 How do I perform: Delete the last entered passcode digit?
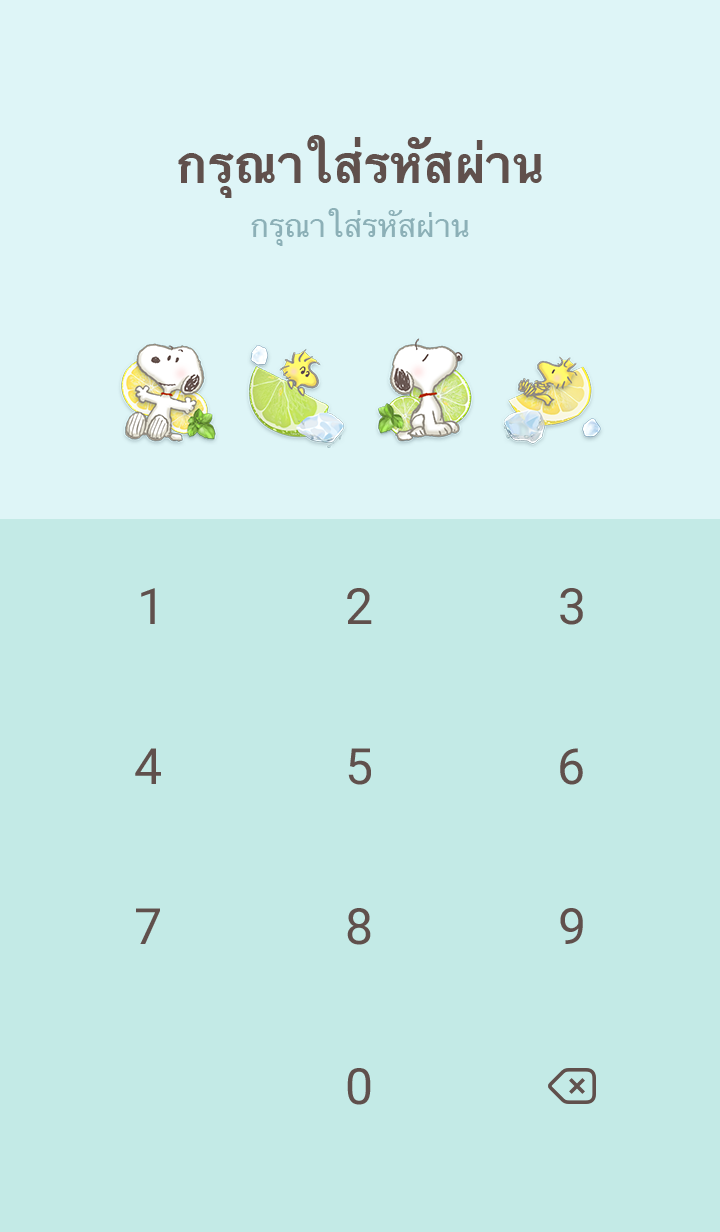(x=572, y=1086)
